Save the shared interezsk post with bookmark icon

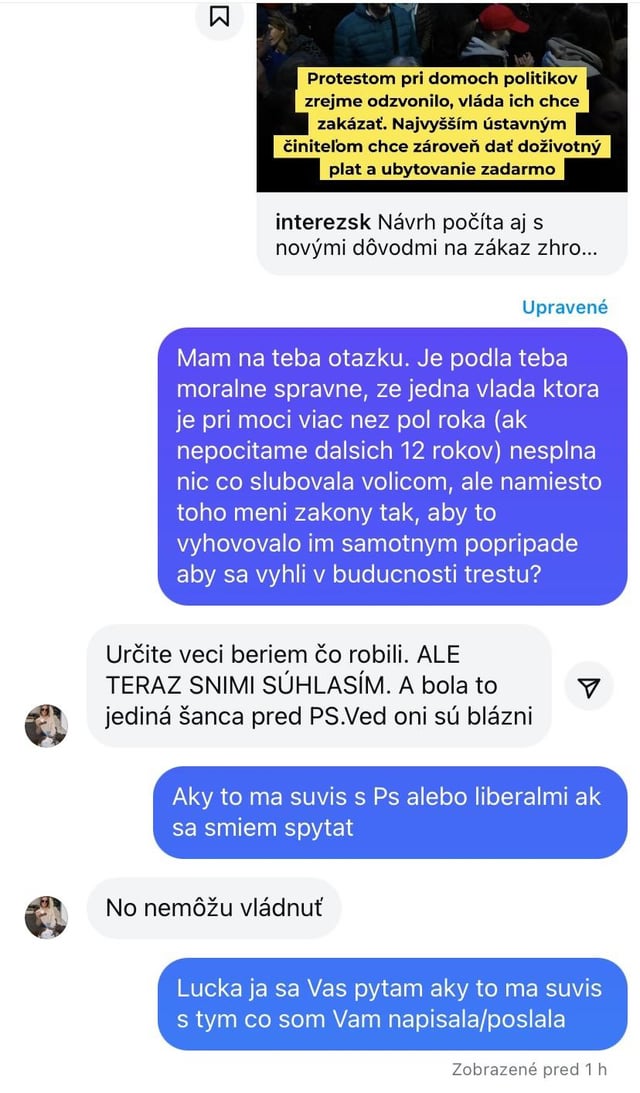(219, 16)
